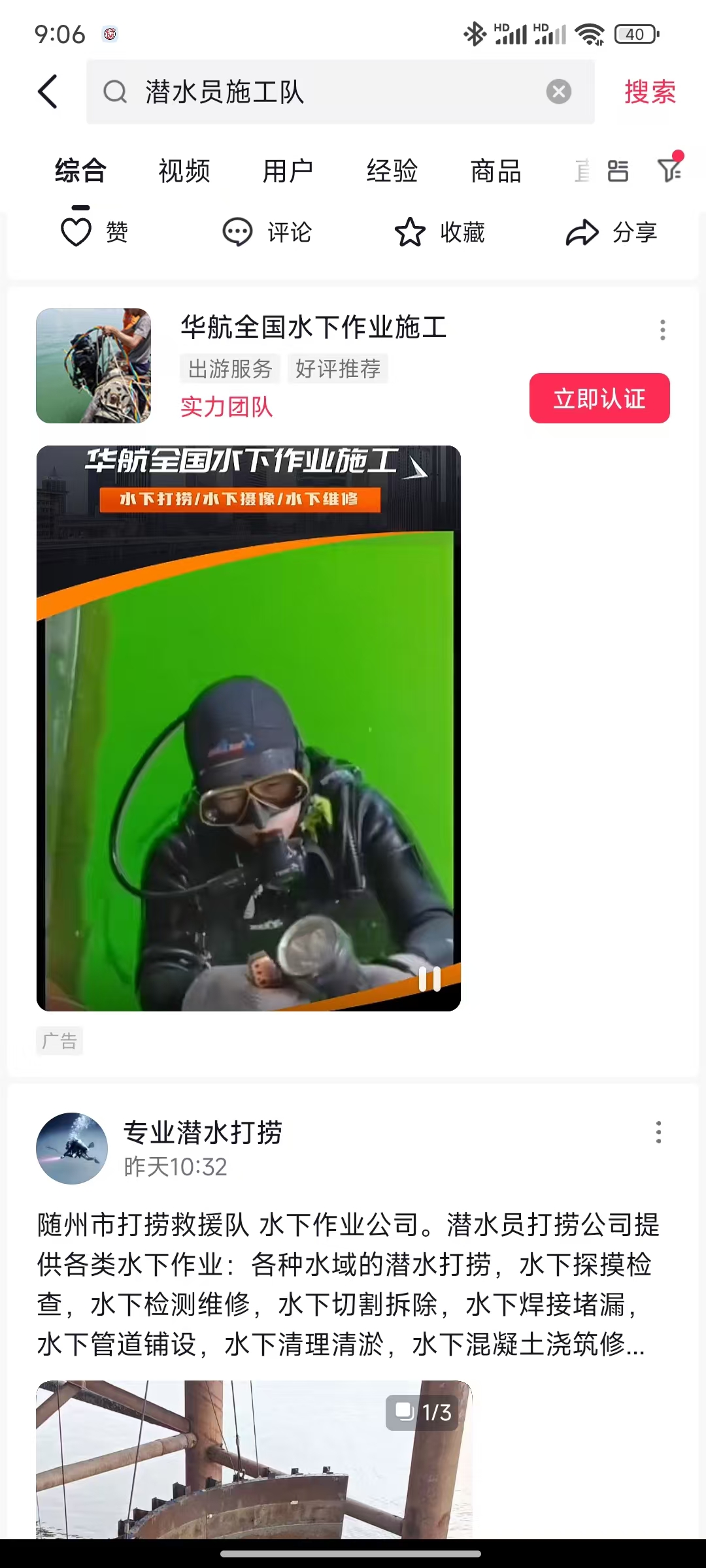This screenshot has height=1568, width=706.
Task: Tap the 立即认证 button
Action: (599, 398)
